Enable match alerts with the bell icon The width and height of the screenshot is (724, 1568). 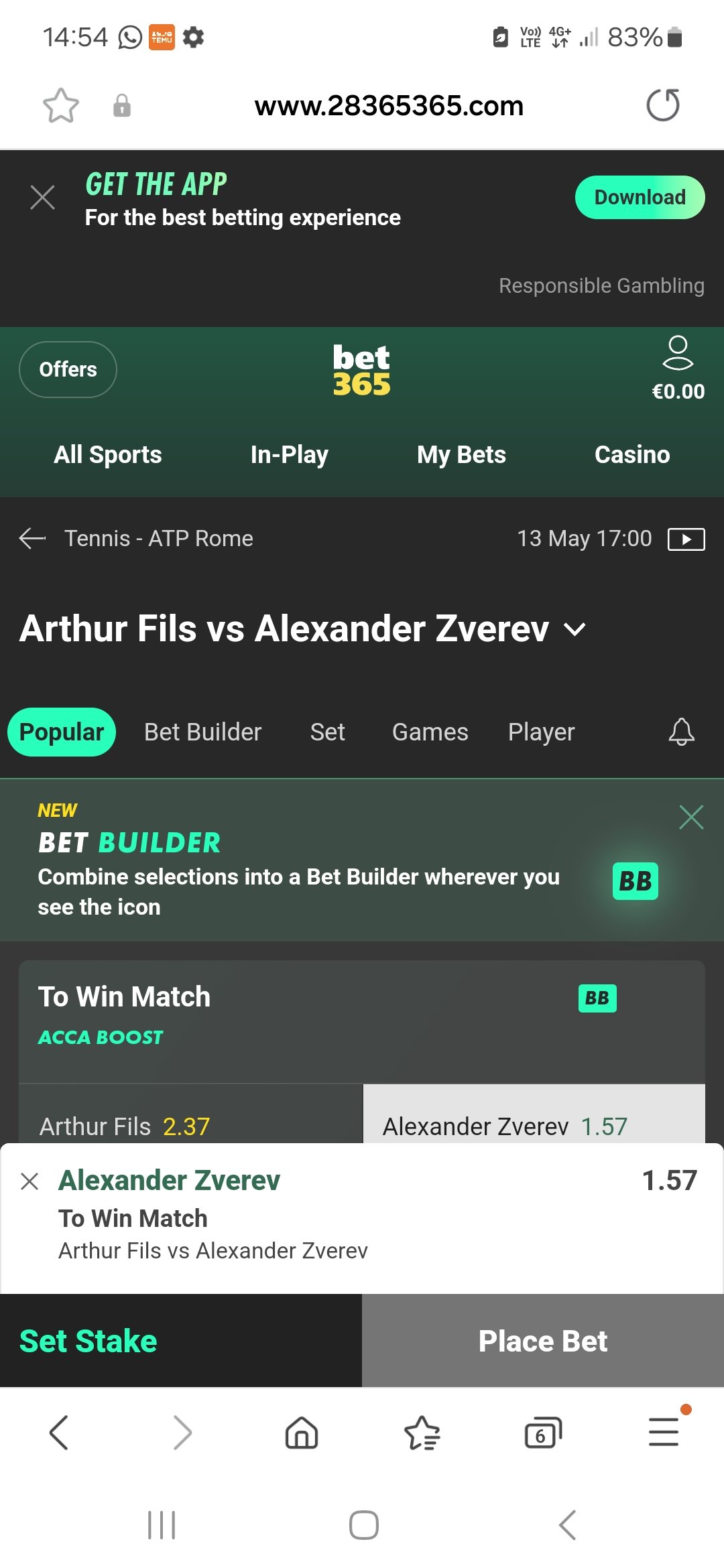click(x=681, y=732)
